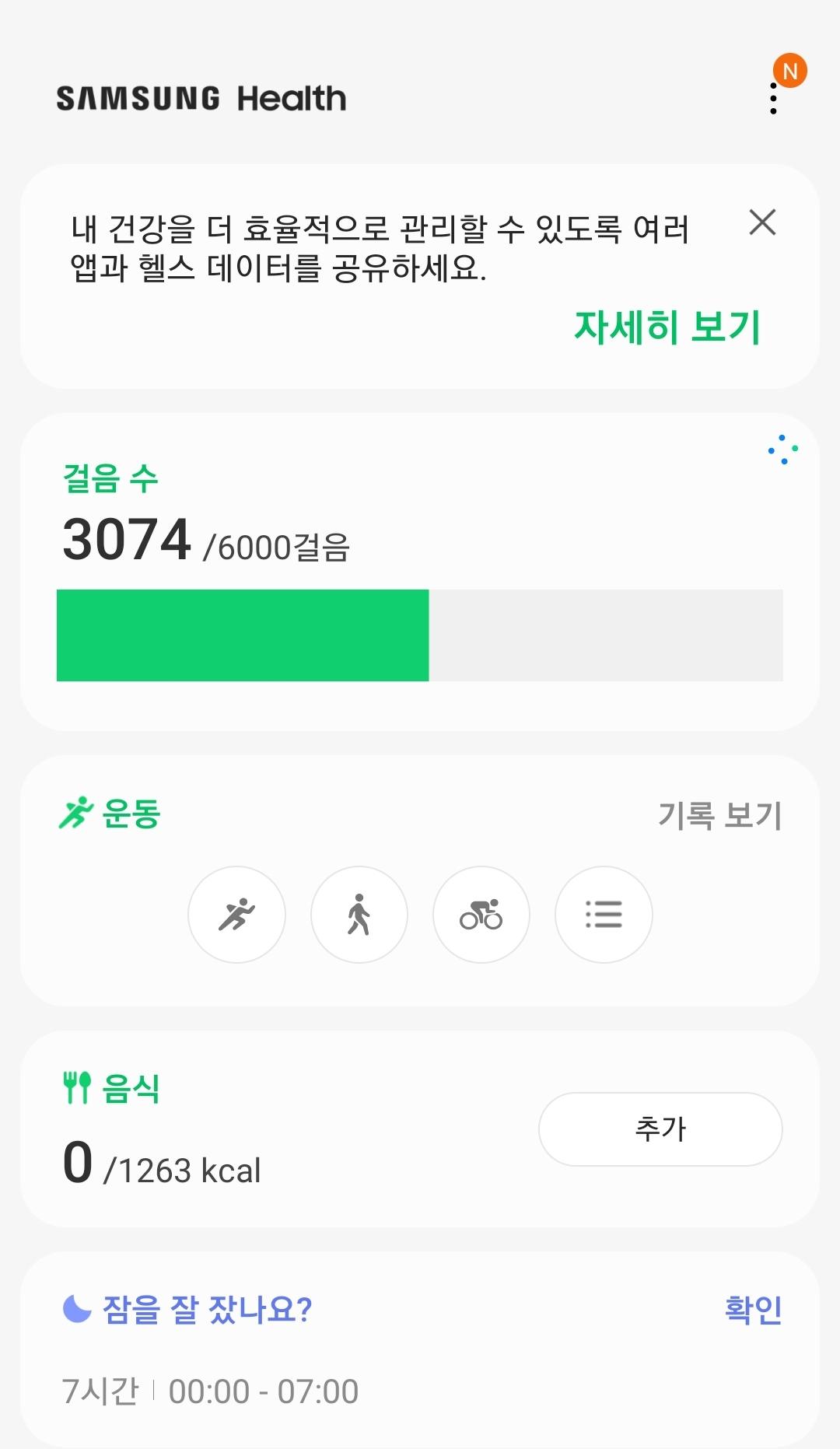Start a walking workout

click(x=359, y=915)
